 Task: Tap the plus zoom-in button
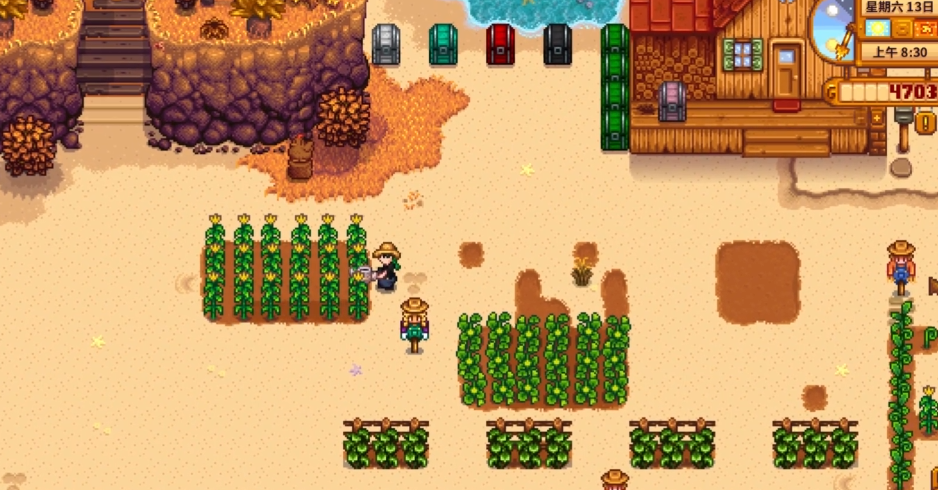coord(878,119)
